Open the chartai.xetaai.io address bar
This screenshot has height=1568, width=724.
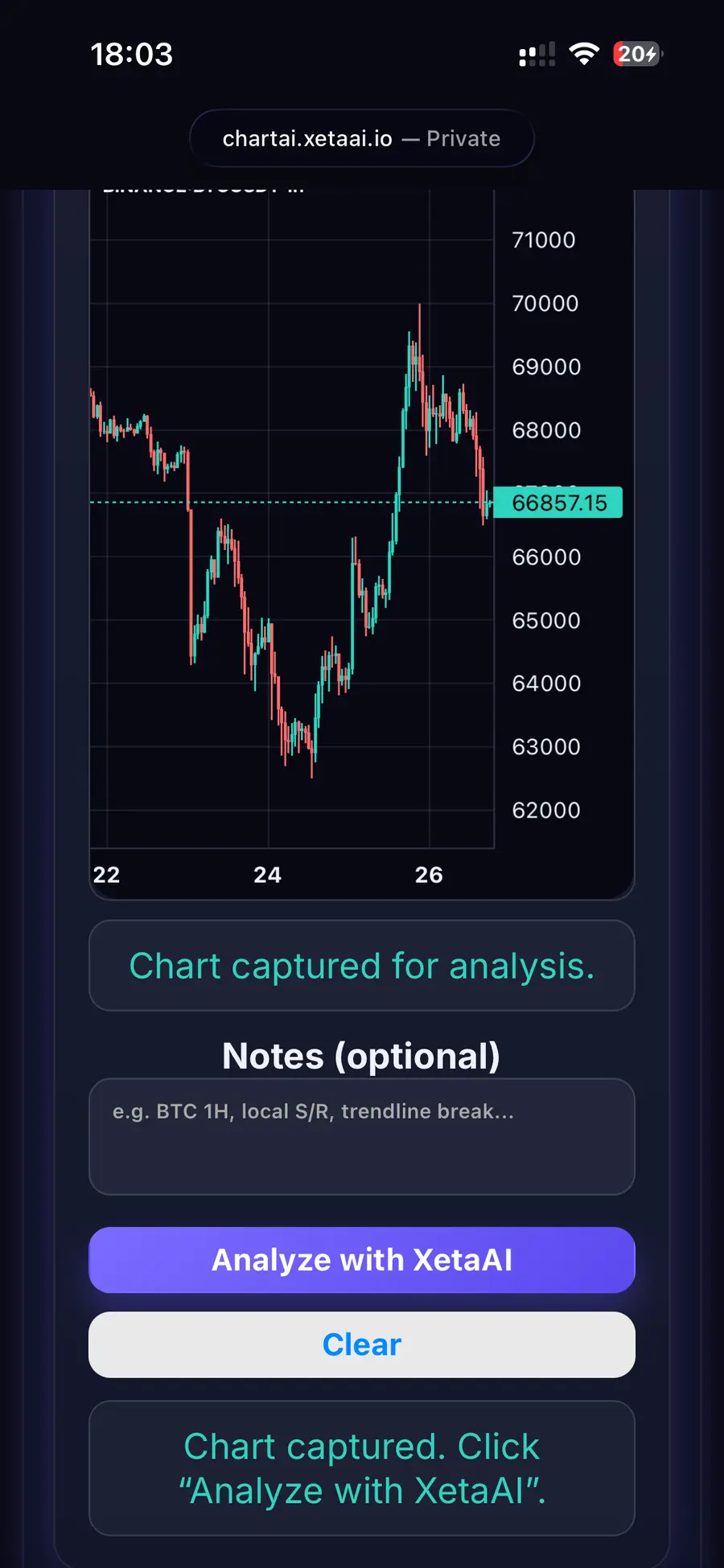(361, 138)
